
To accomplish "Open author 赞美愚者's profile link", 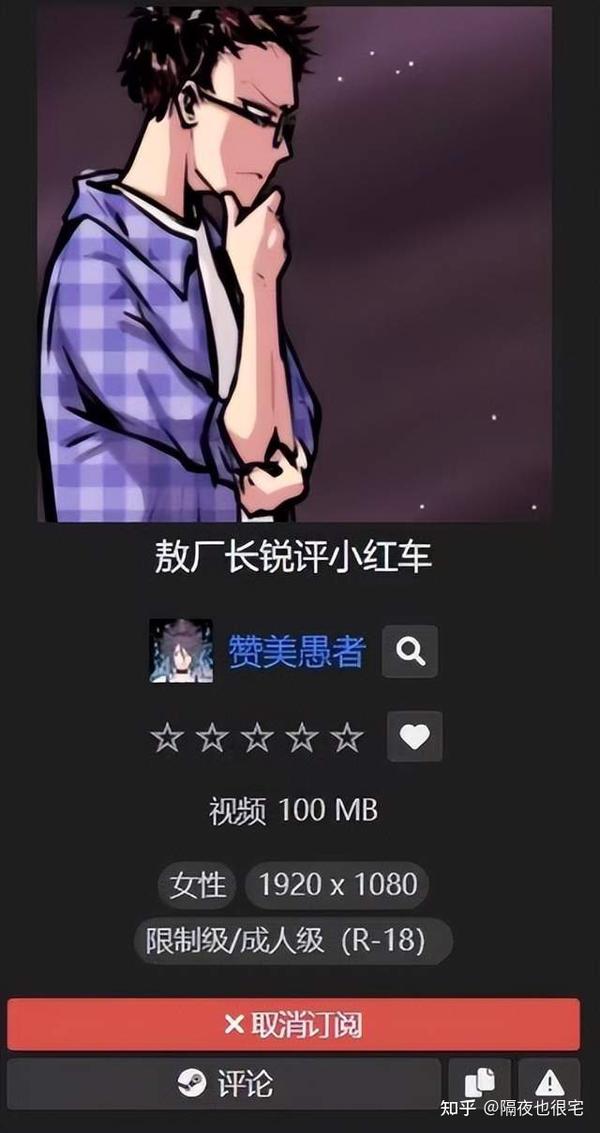I will pyautogui.click(x=297, y=652).
